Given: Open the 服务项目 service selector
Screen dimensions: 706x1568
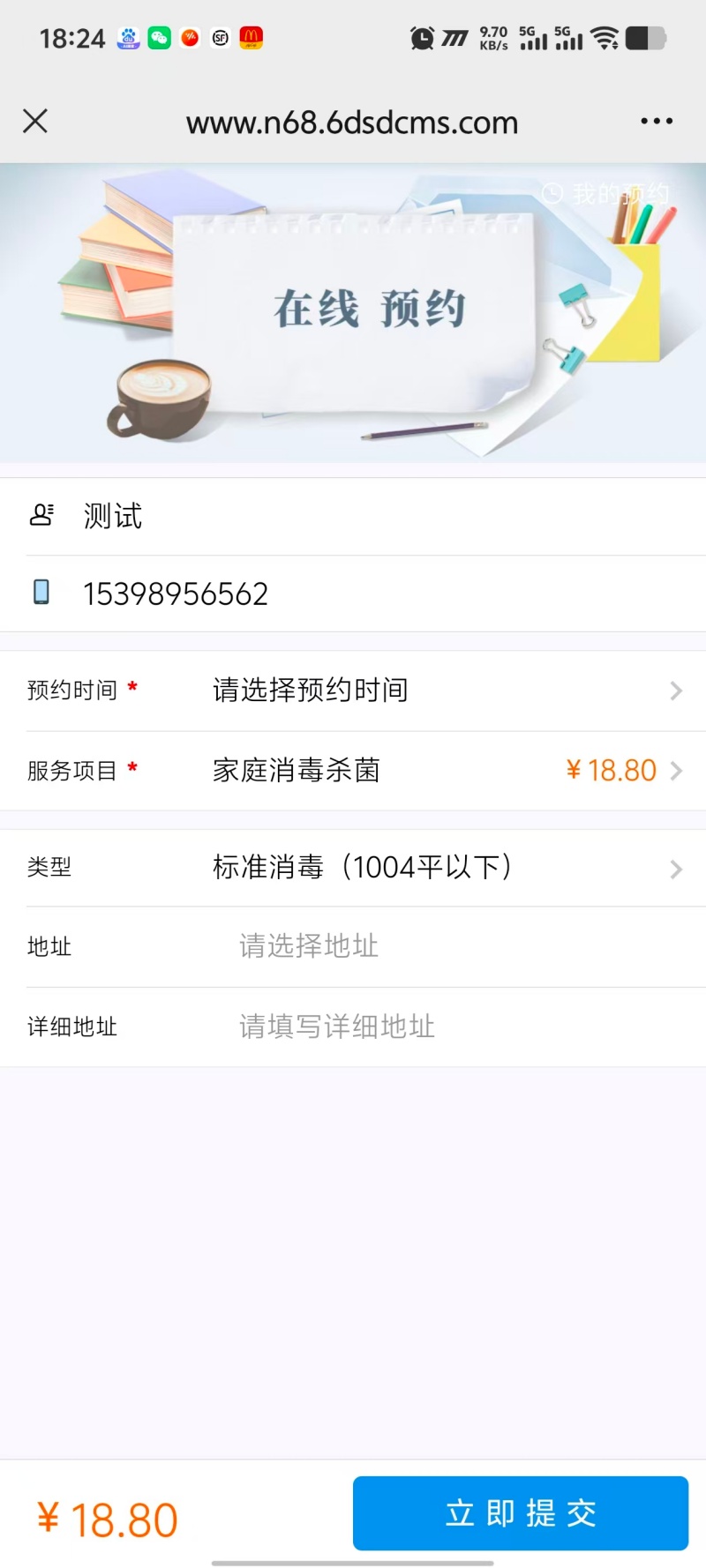Looking at the screenshot, I should pos(353,770).
